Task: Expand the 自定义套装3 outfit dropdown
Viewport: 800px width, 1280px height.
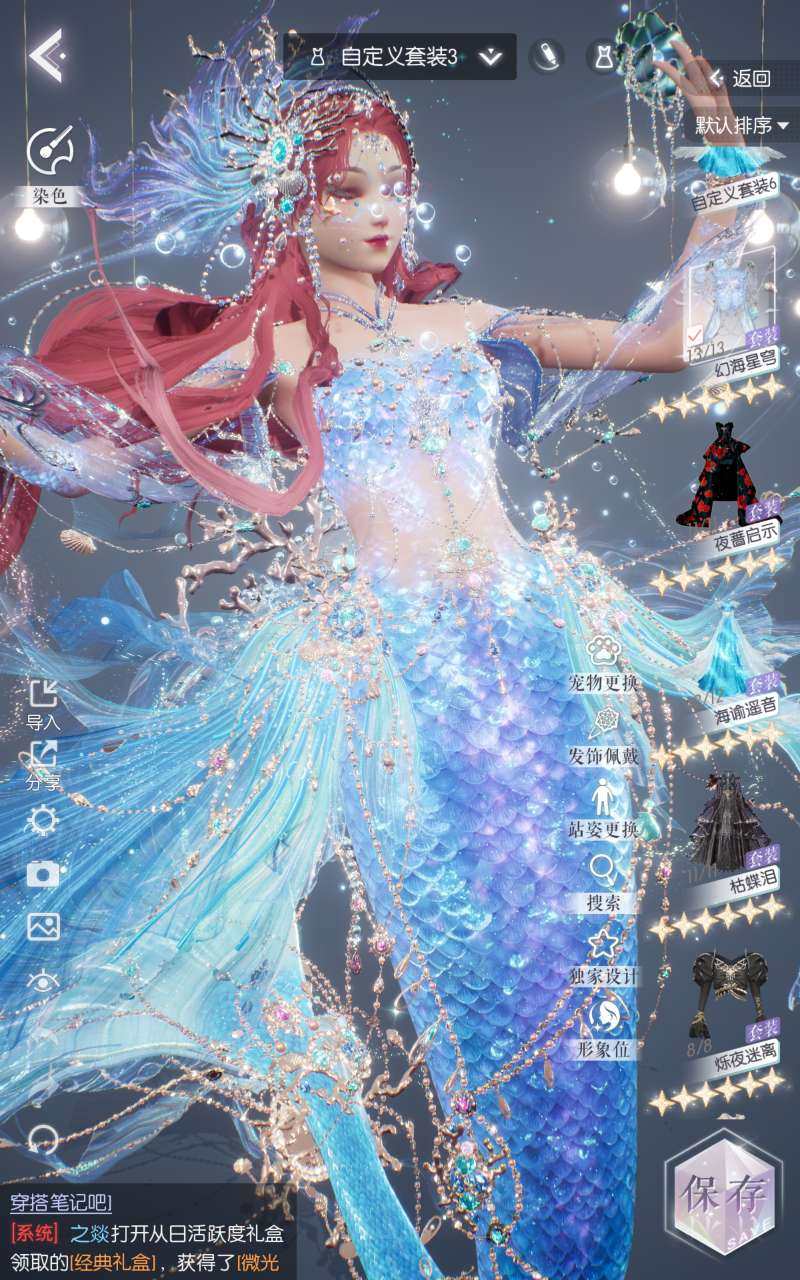Action: point(489,57)
